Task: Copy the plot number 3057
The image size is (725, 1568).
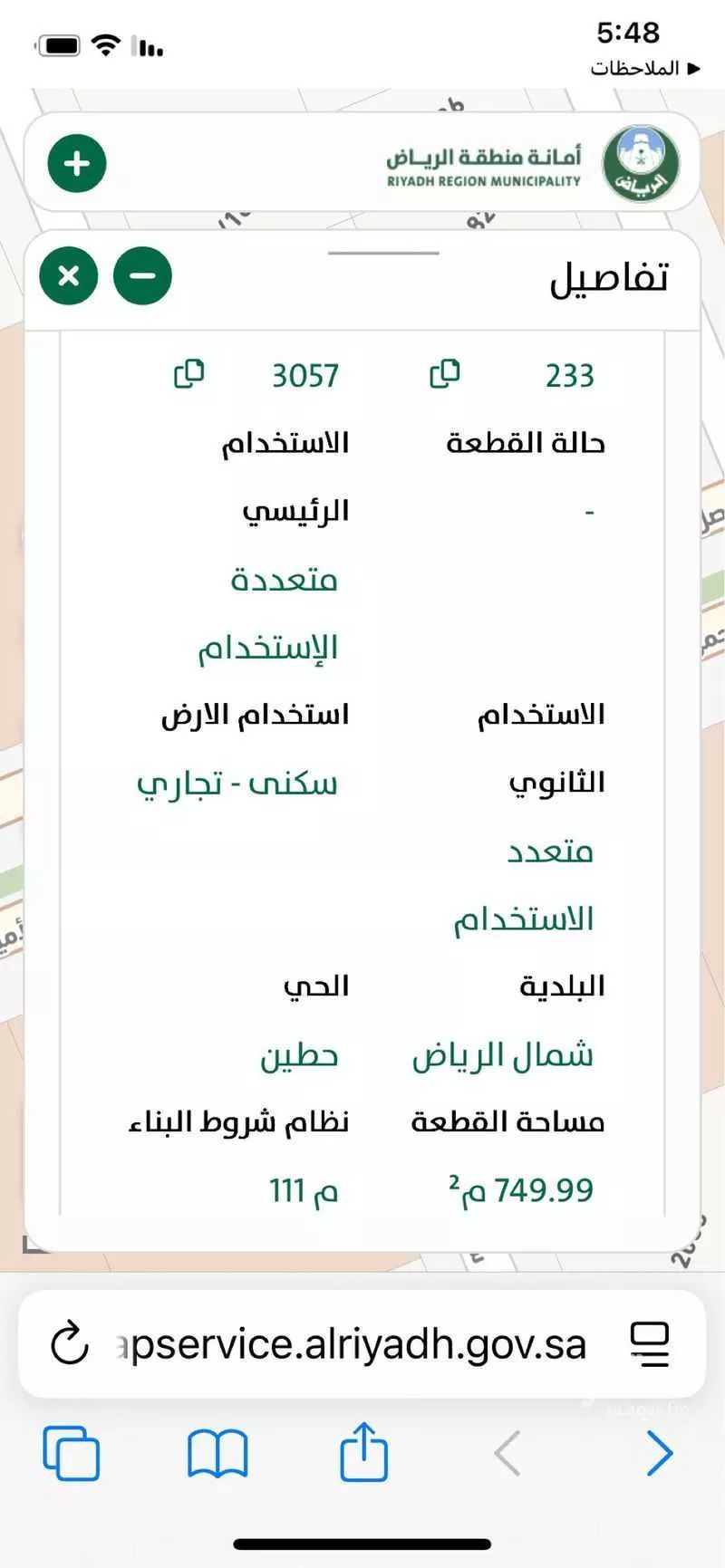Action: [188, 373]
